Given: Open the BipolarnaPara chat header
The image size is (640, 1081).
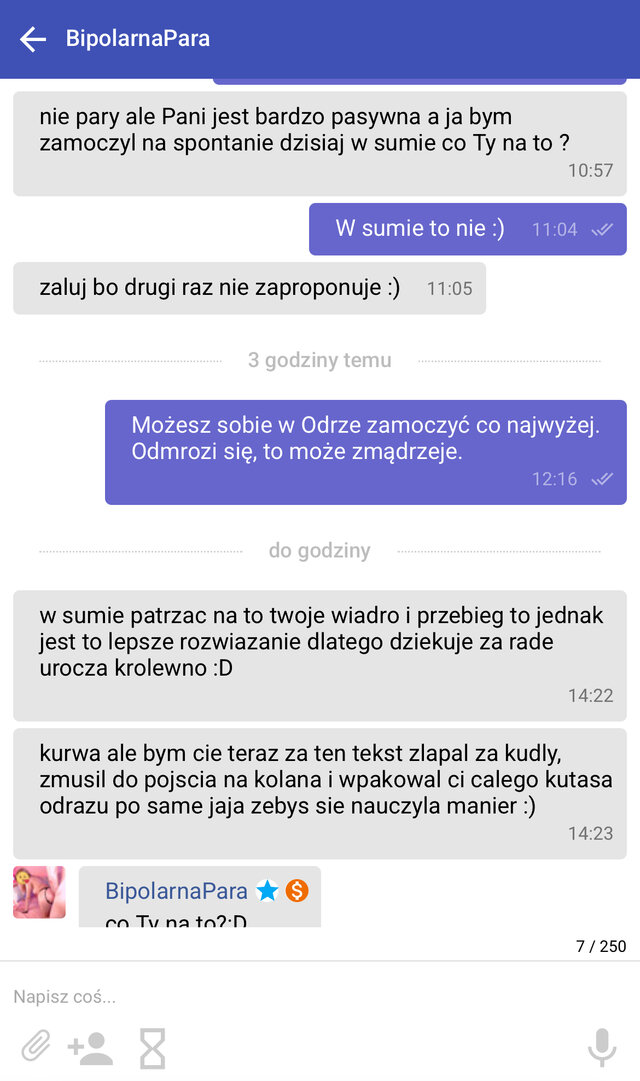Looking at the screenshot, I should pos(138,39).
